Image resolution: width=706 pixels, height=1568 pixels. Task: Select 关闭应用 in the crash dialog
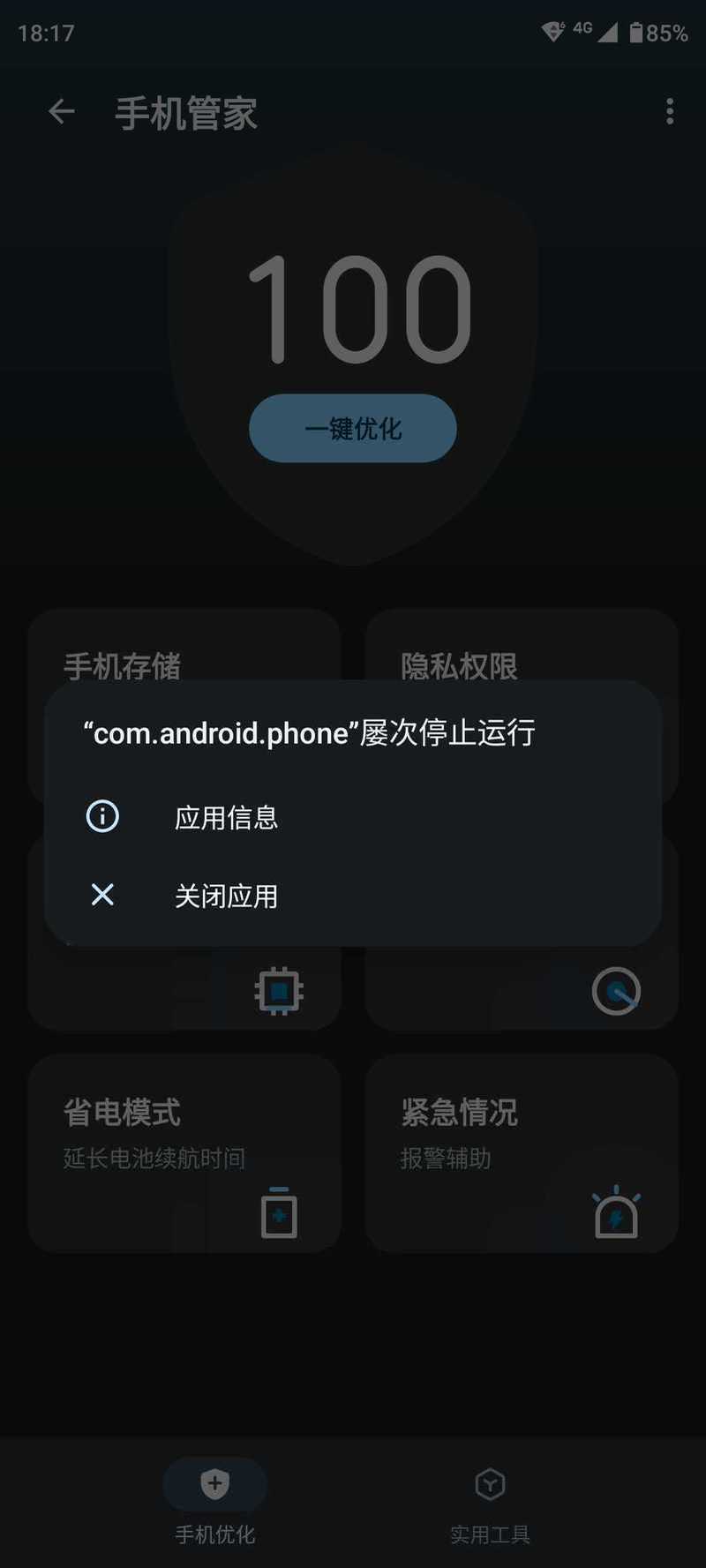(226, 896)
